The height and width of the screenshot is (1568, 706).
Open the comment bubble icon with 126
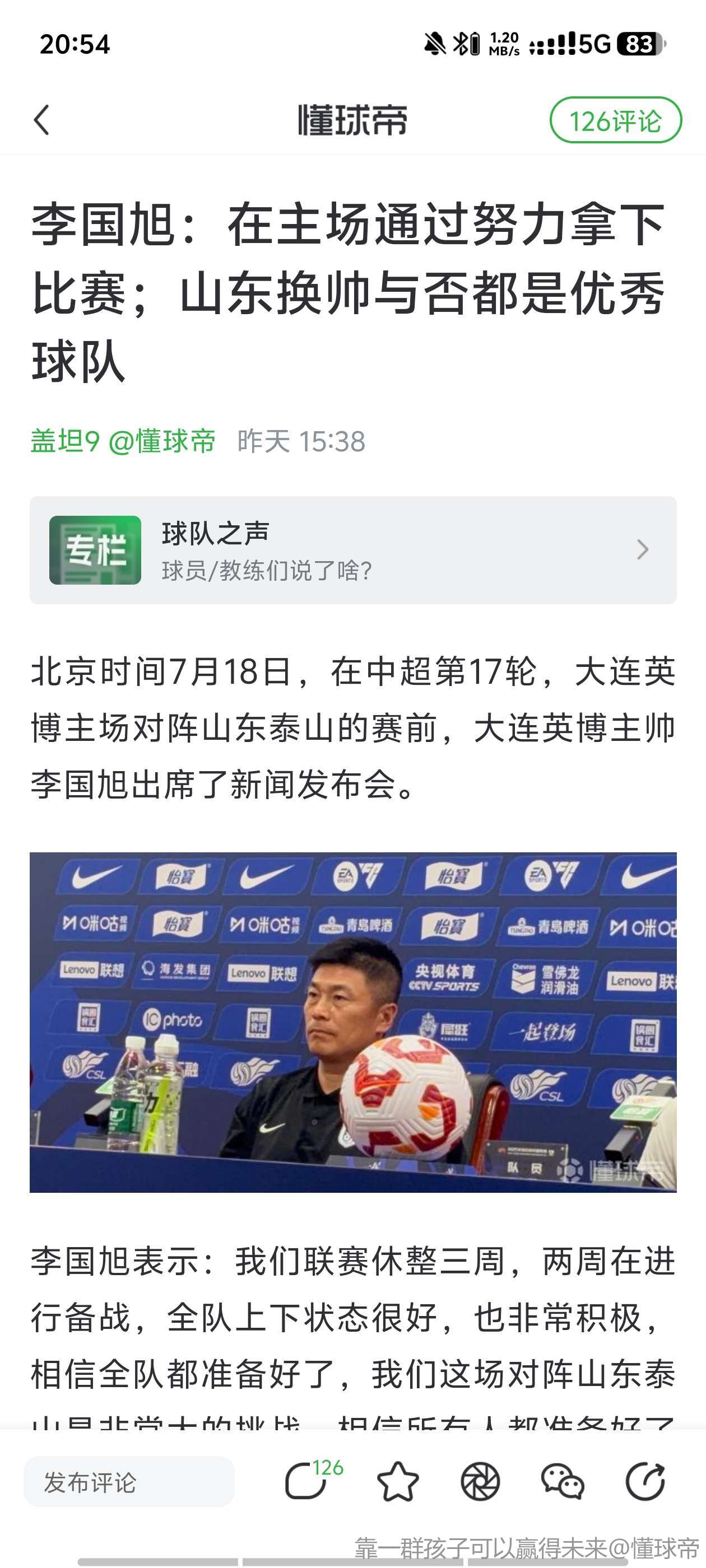tap(307, 1481)
